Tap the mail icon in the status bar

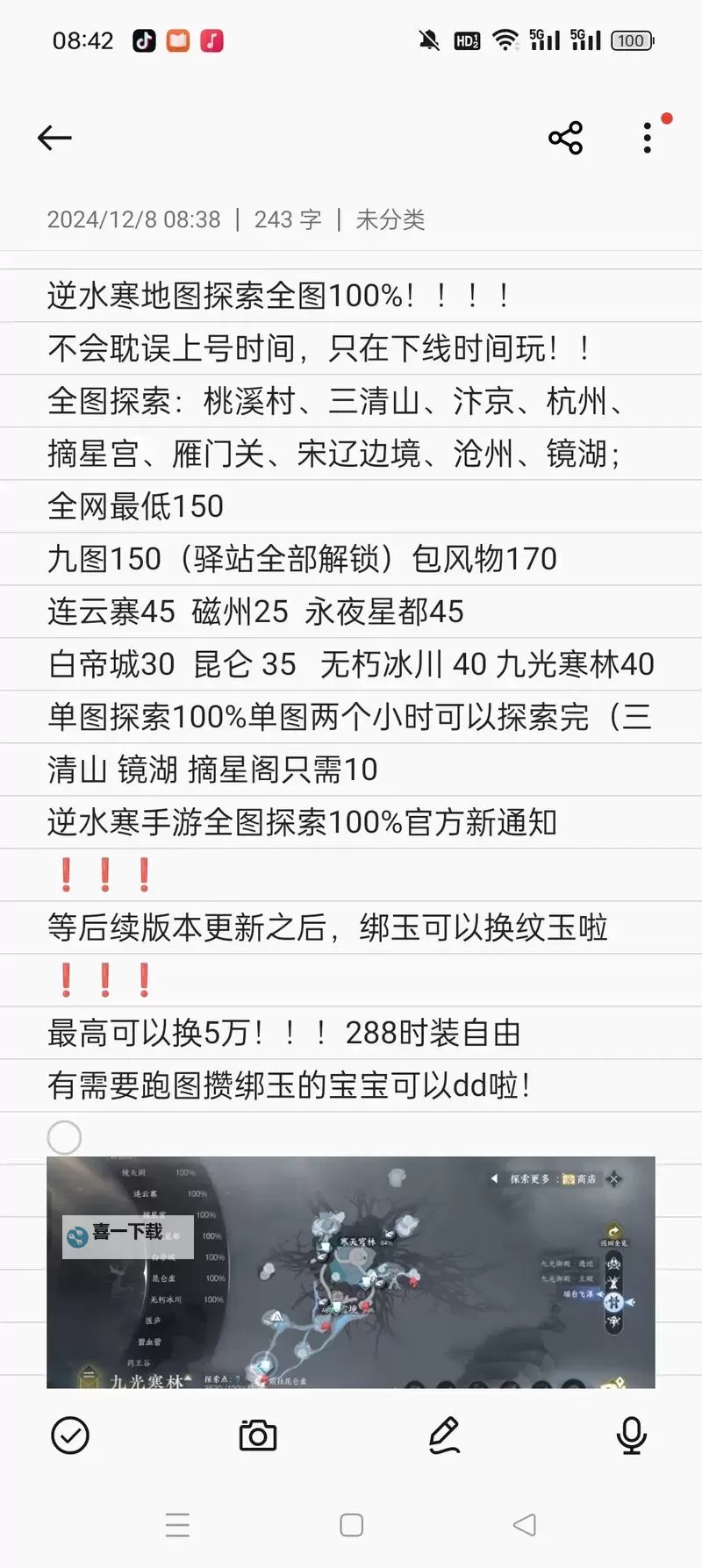tap(177, 39)
